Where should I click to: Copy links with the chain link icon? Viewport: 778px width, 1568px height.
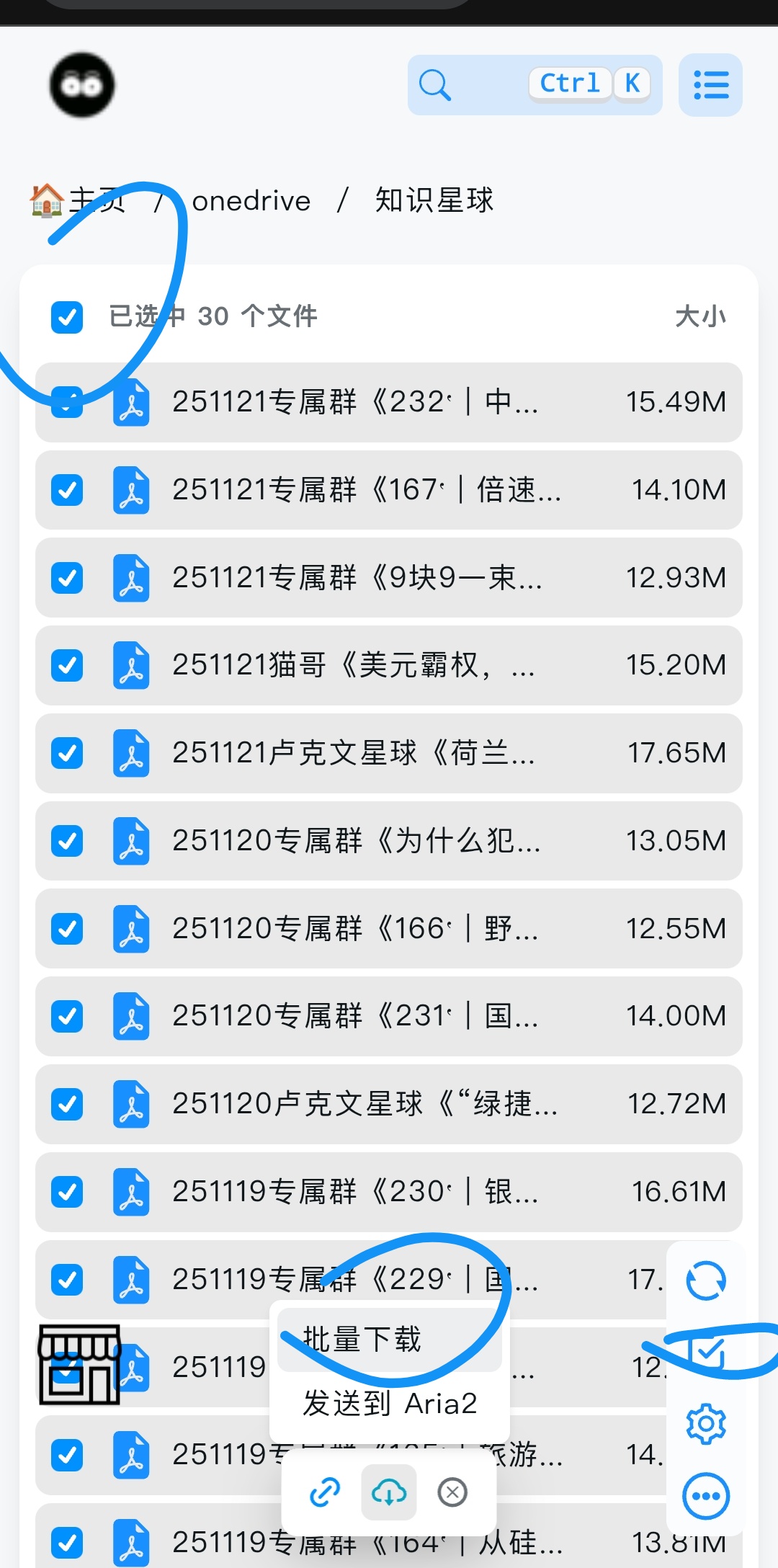(325, 1492)
